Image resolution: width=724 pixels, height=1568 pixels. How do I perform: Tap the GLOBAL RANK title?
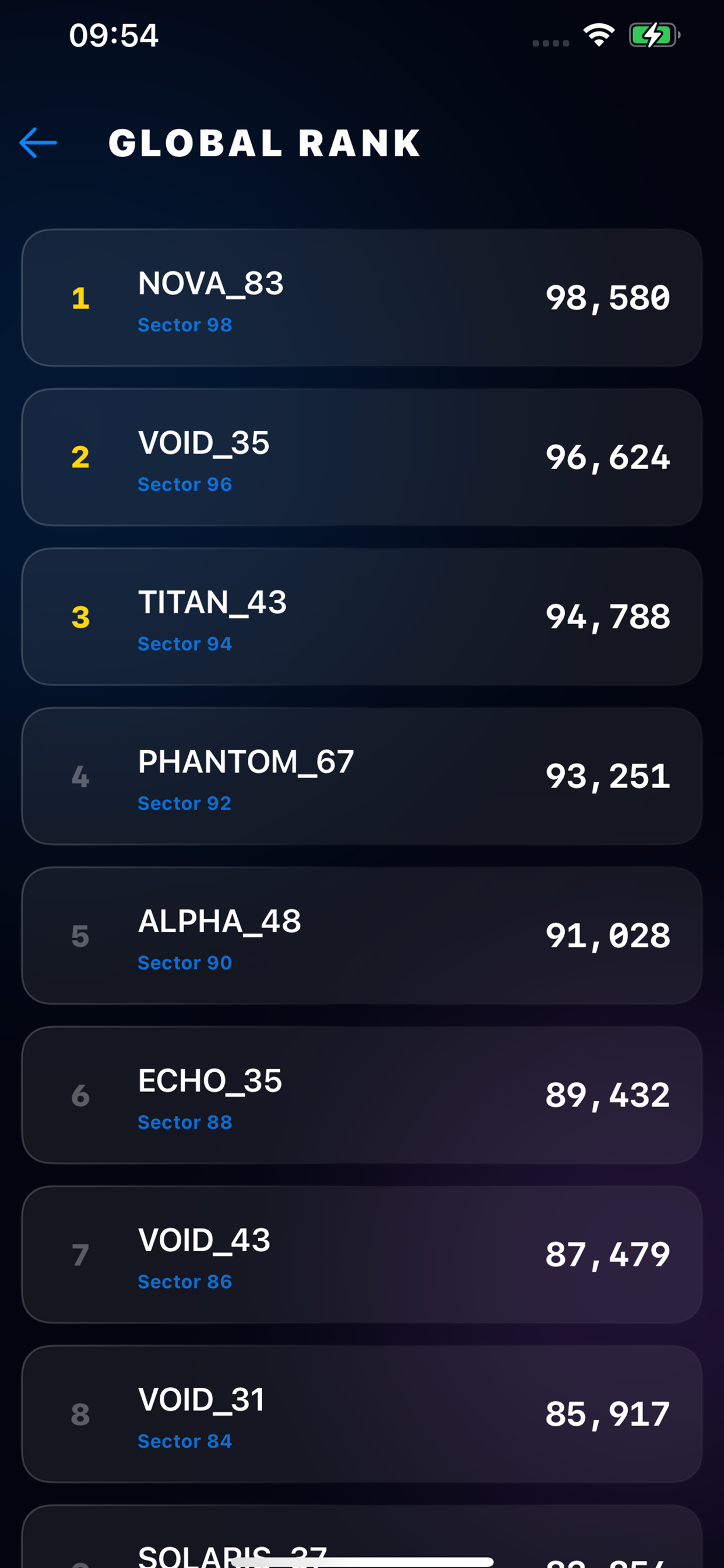[265, 143]
